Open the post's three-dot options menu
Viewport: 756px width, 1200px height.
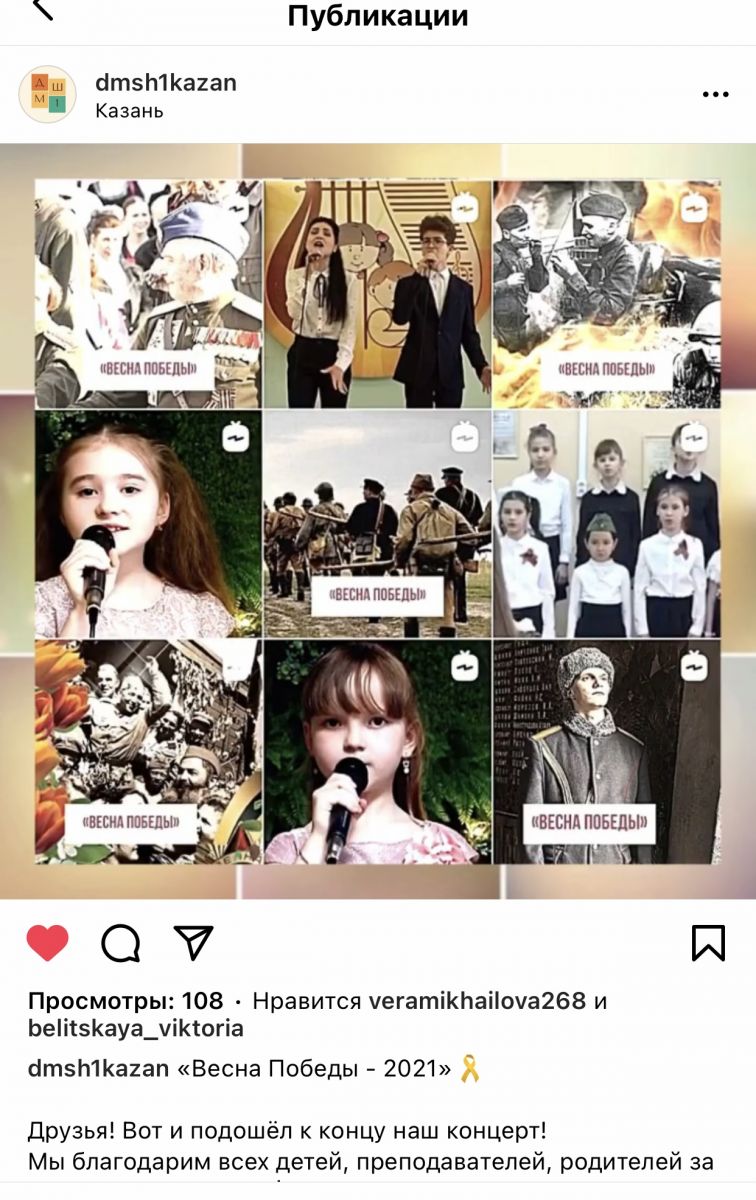tap(715, 95)
